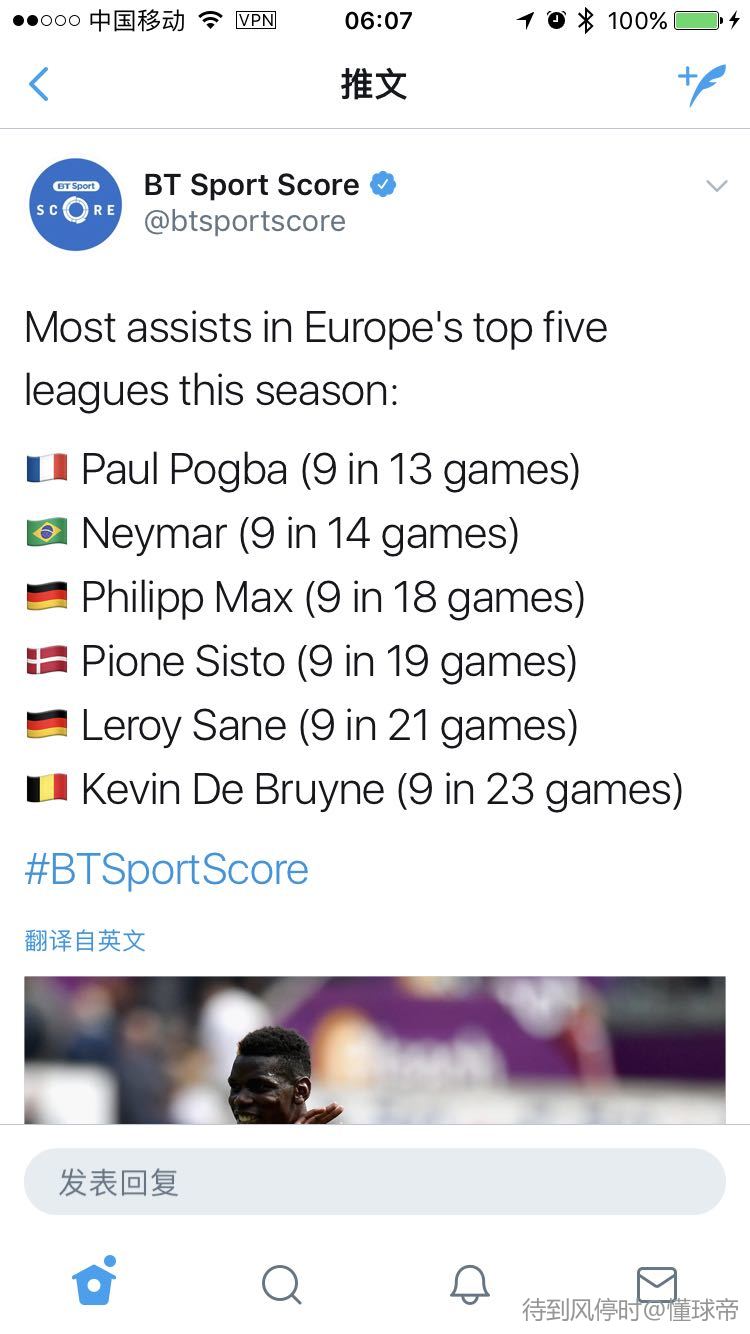Switch to the Search tab
750x1334 pixels.
click(x=281, y=1285)
